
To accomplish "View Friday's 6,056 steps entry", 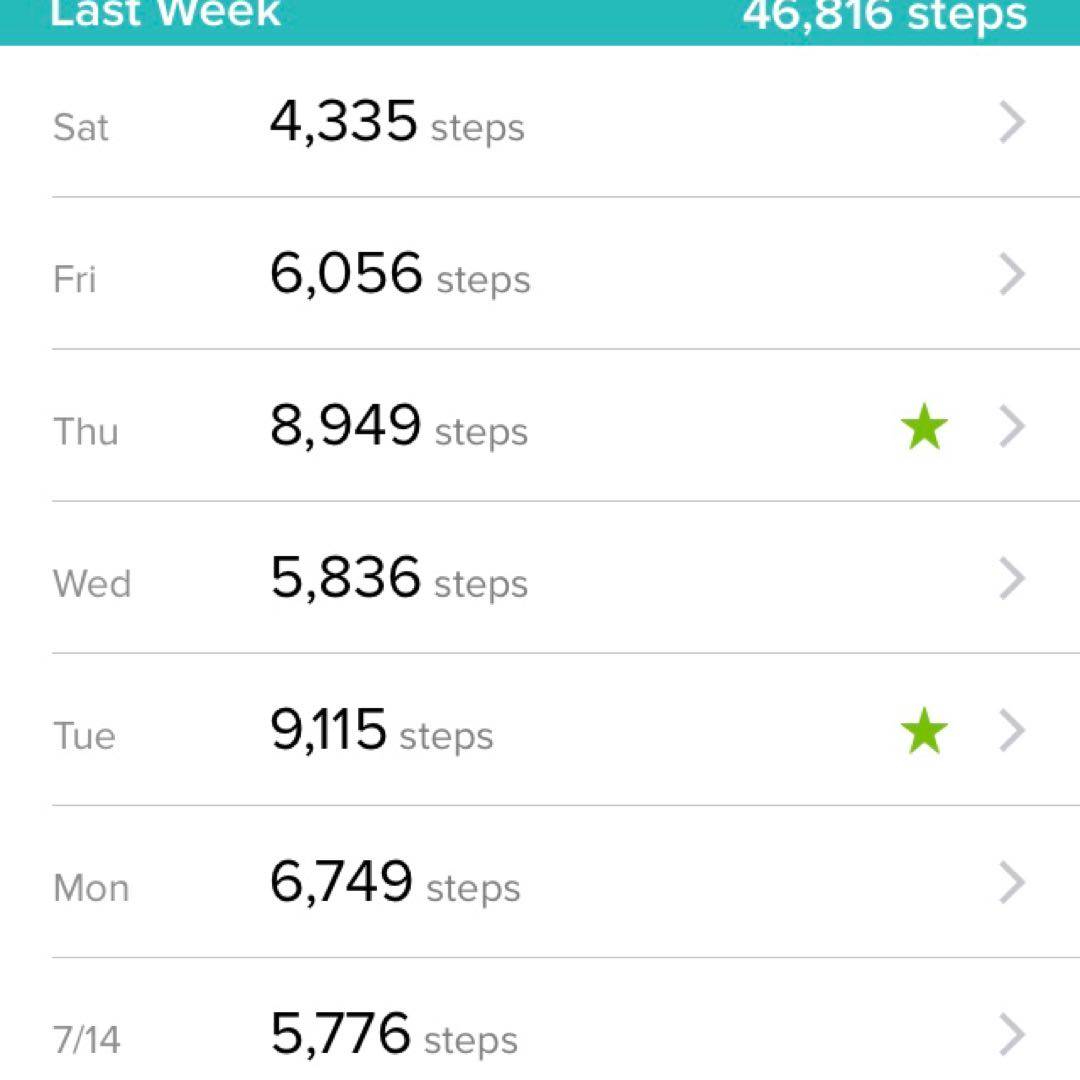I will 540,275.
